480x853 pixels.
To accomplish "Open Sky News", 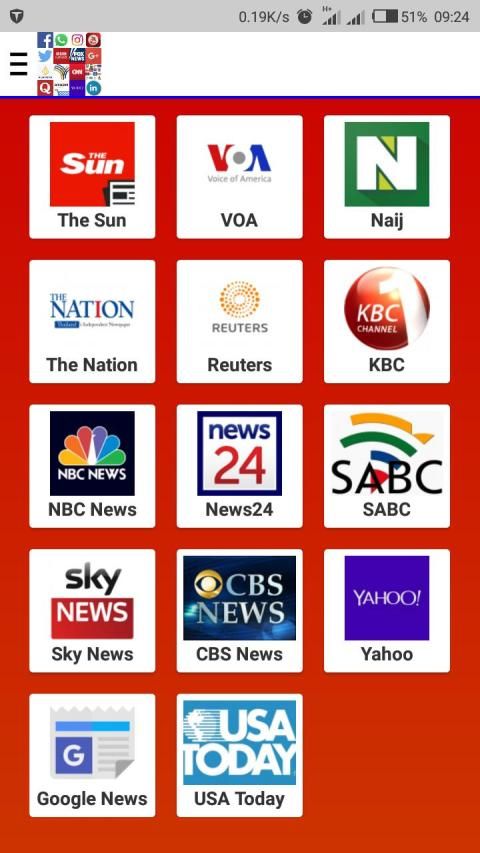I will tap(92, 611).
